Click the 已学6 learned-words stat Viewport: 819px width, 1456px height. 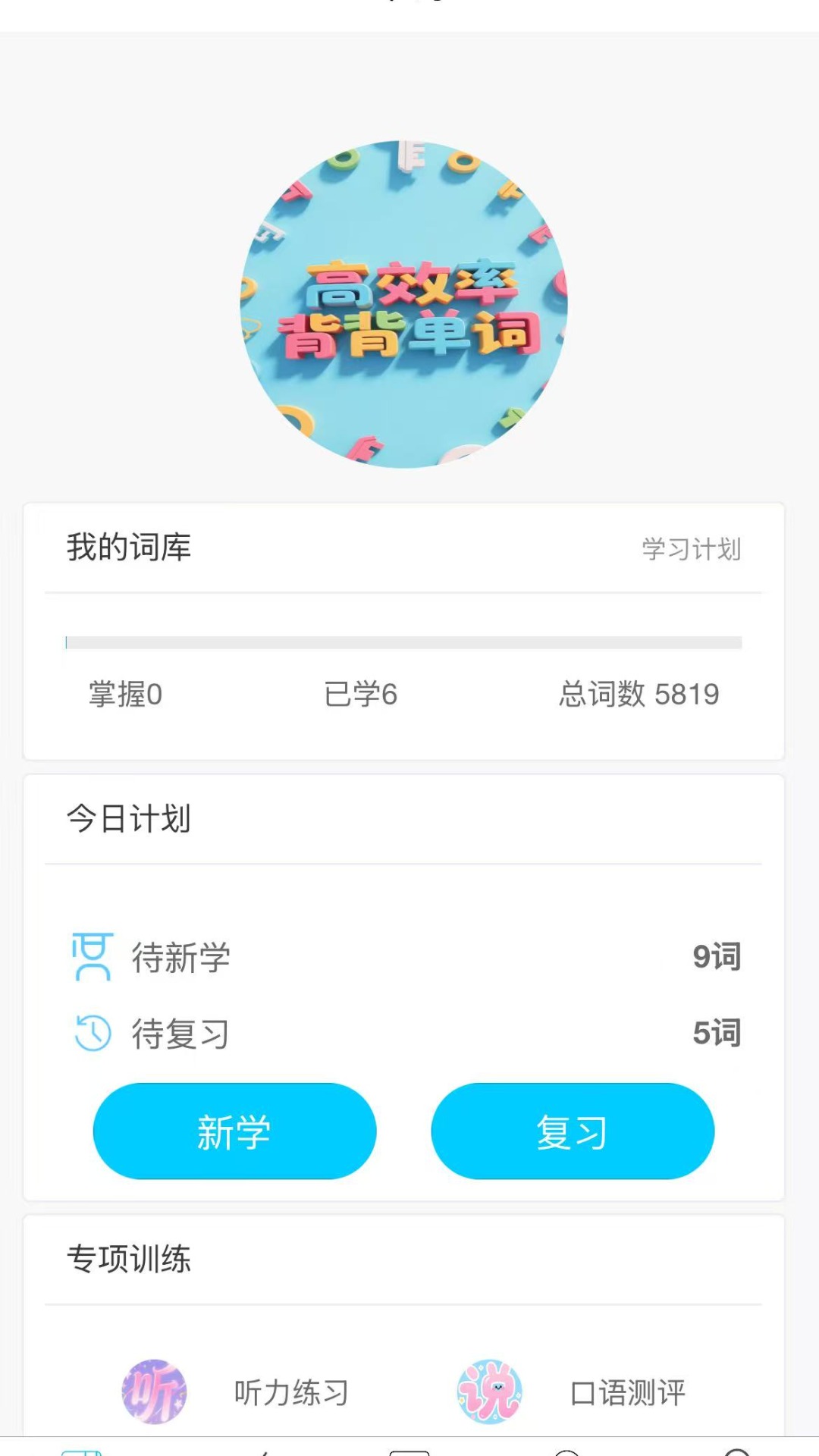[x=360, y=693]
